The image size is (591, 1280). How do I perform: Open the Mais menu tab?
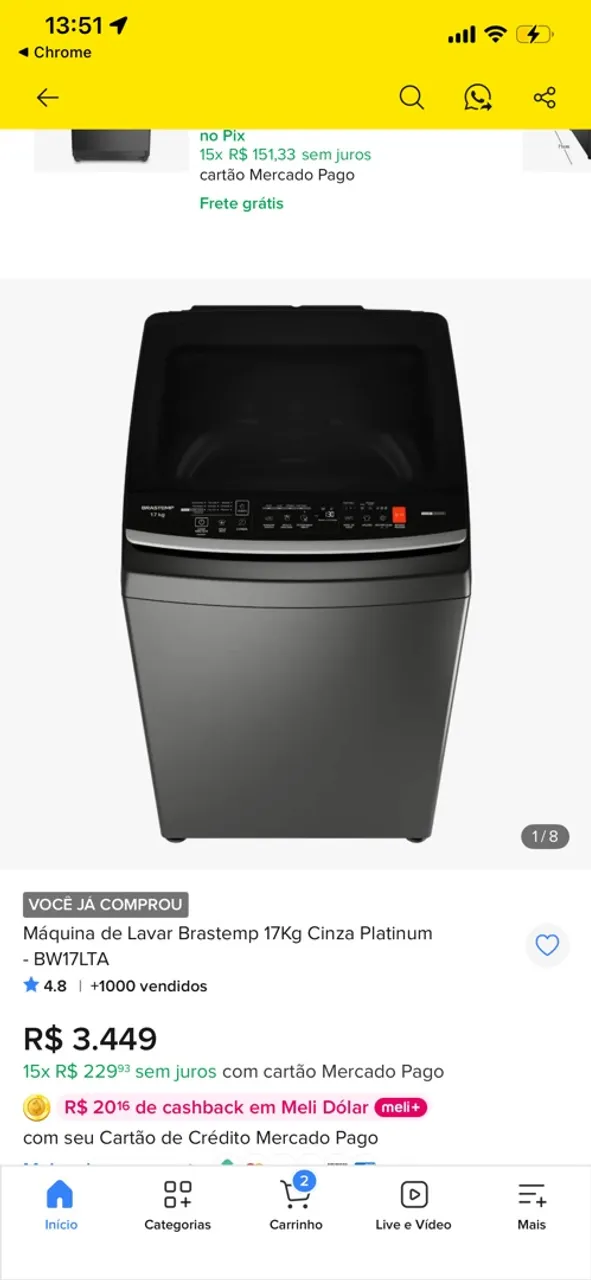point(531,1205)
